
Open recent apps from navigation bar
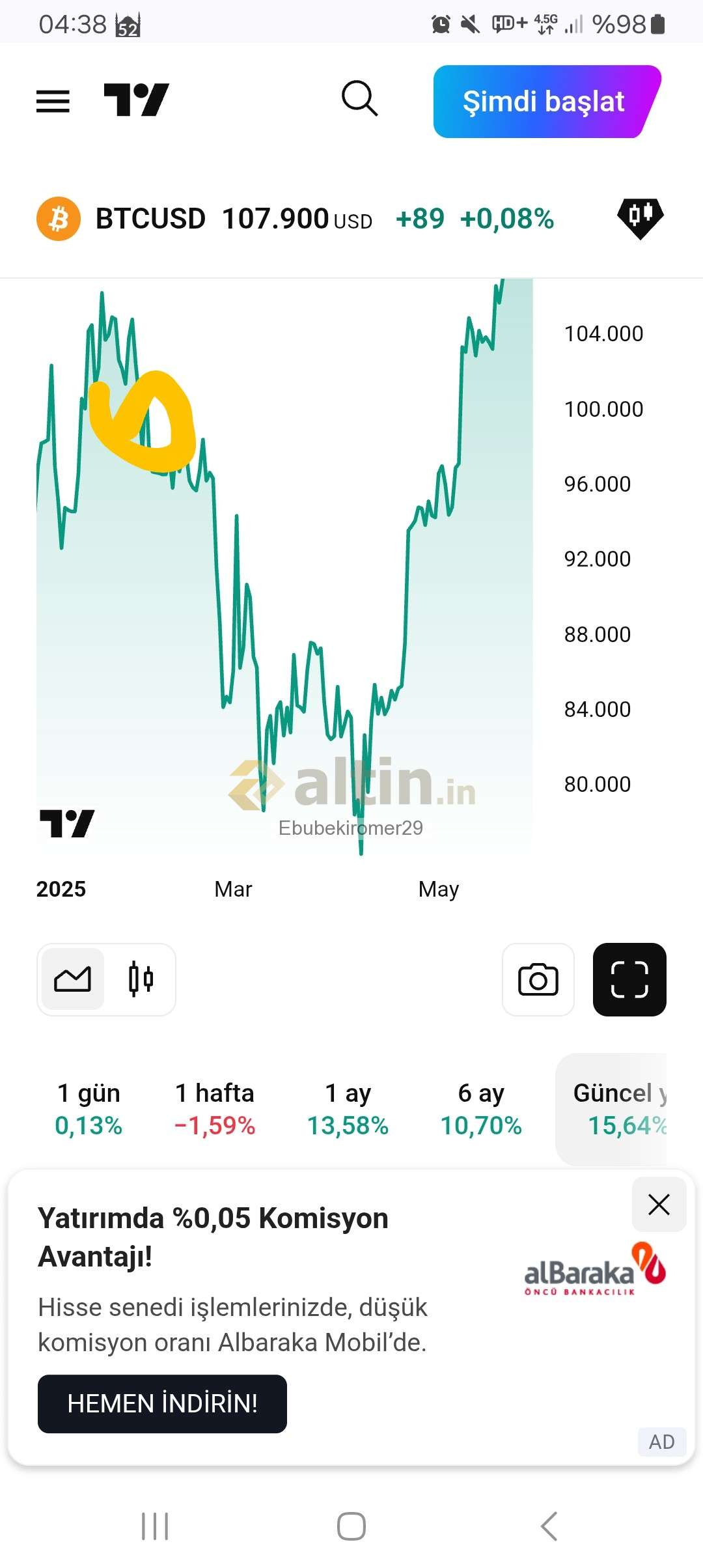pyautogui.click(x=155, y=1526)
